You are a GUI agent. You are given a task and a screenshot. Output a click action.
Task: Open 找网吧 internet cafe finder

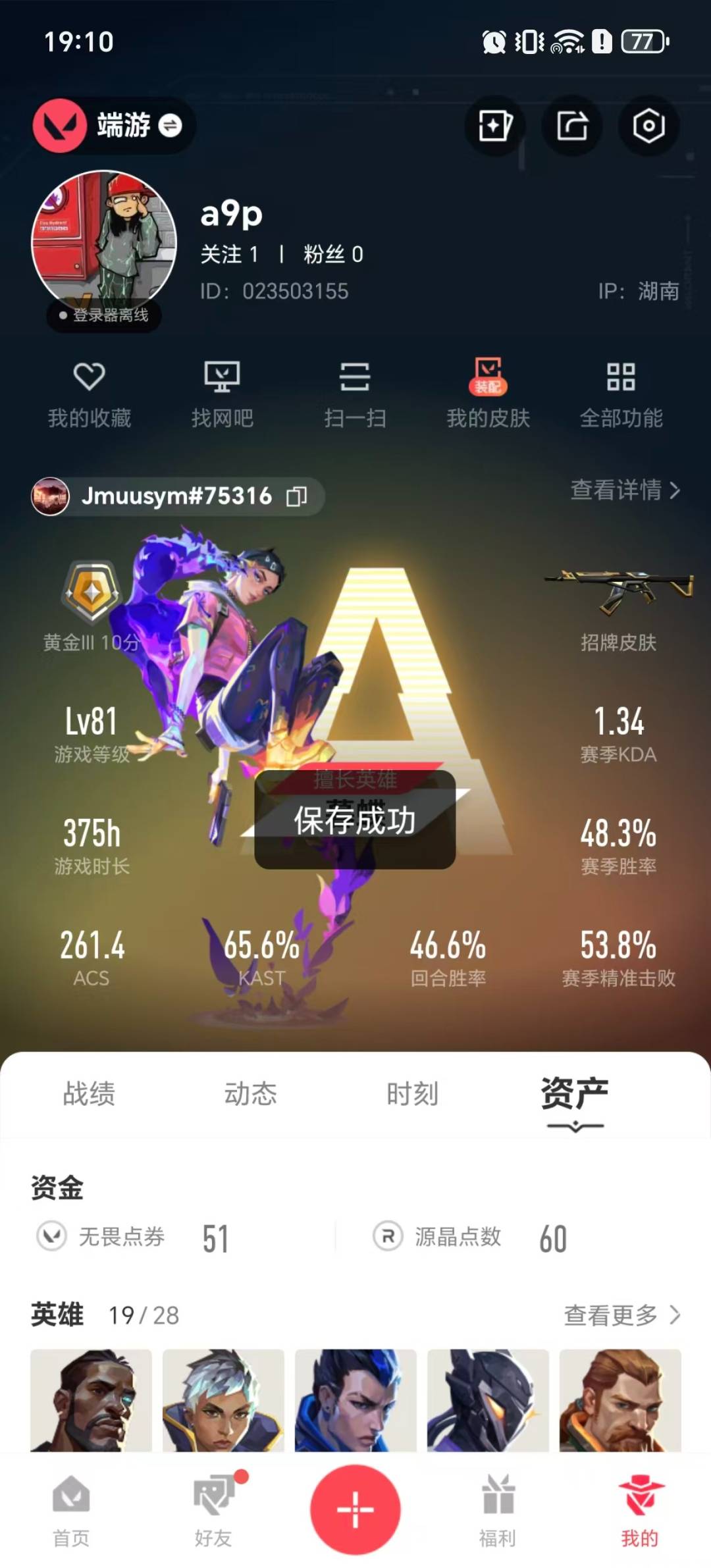point(223,393)
